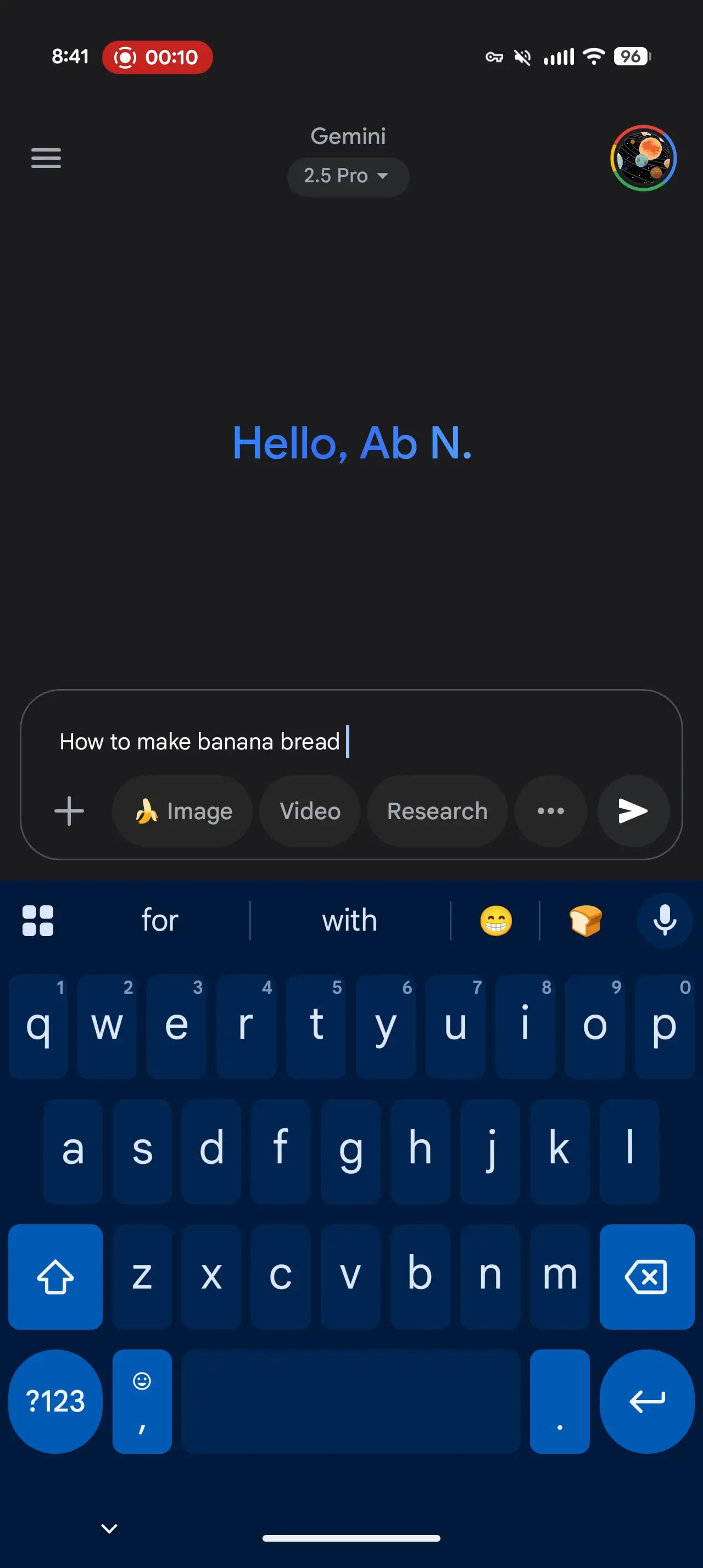Hide the keyboard with down chevron

(109, 1528)
